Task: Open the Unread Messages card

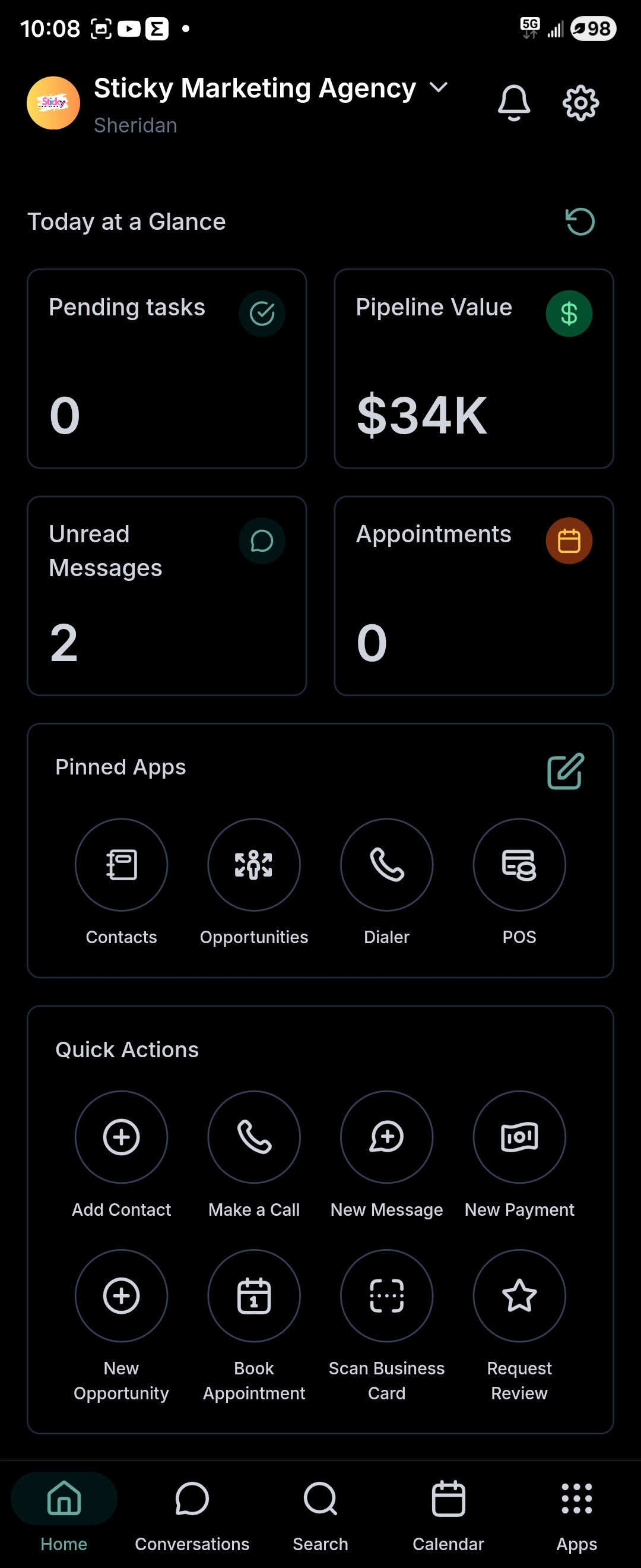Action: (x=167, y=595)
